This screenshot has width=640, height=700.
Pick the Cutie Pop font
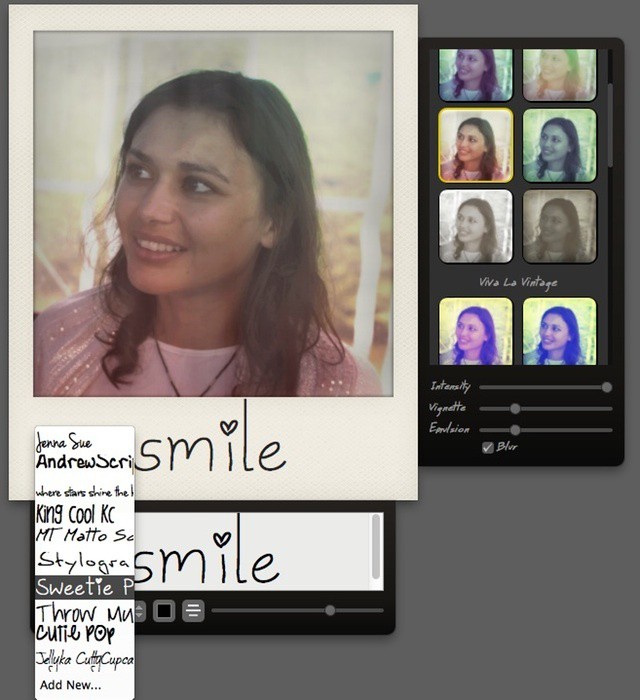pyautogui.click(x=76, y=633)
